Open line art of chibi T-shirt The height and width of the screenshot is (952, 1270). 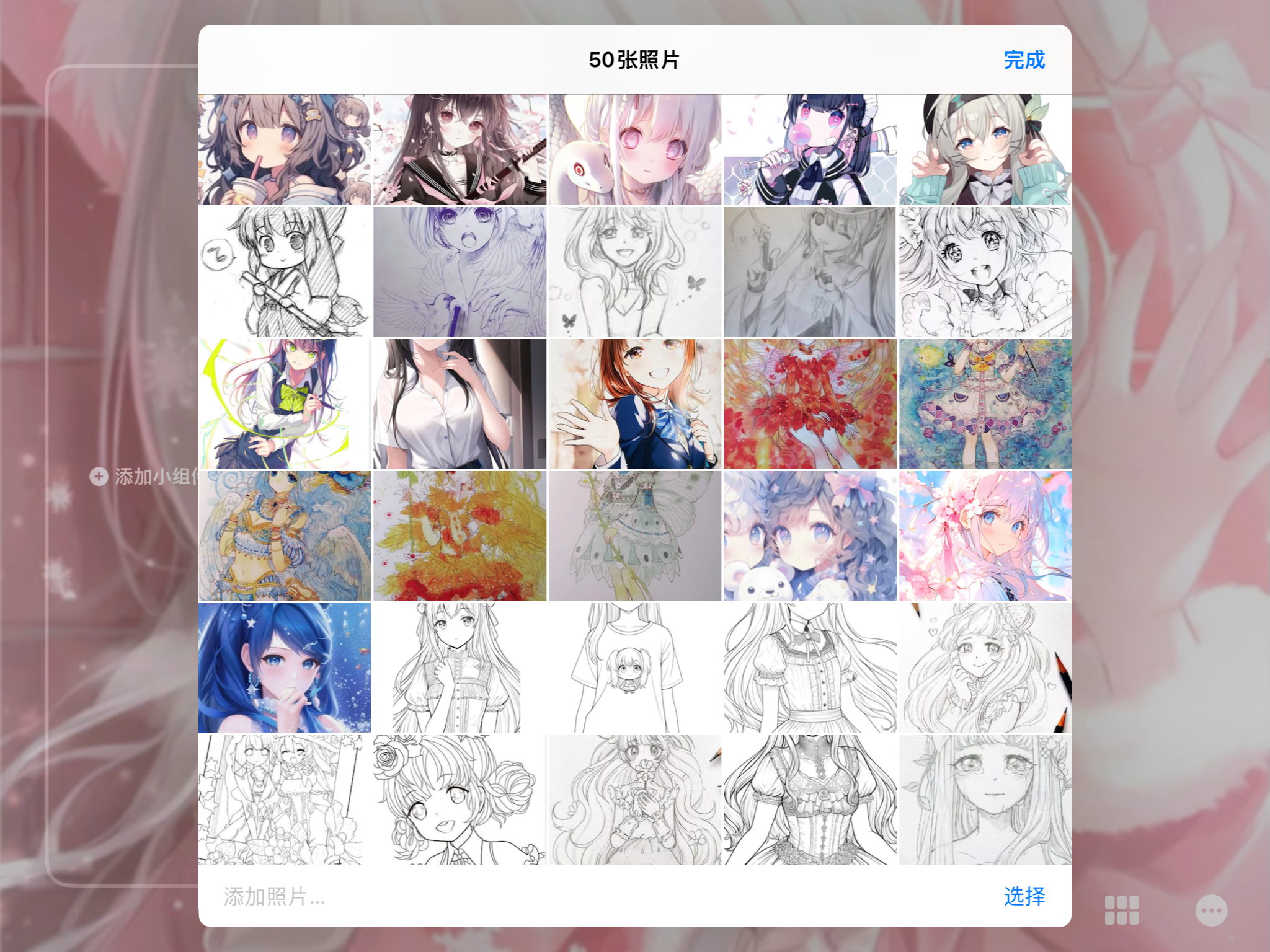tap(634, 668)
